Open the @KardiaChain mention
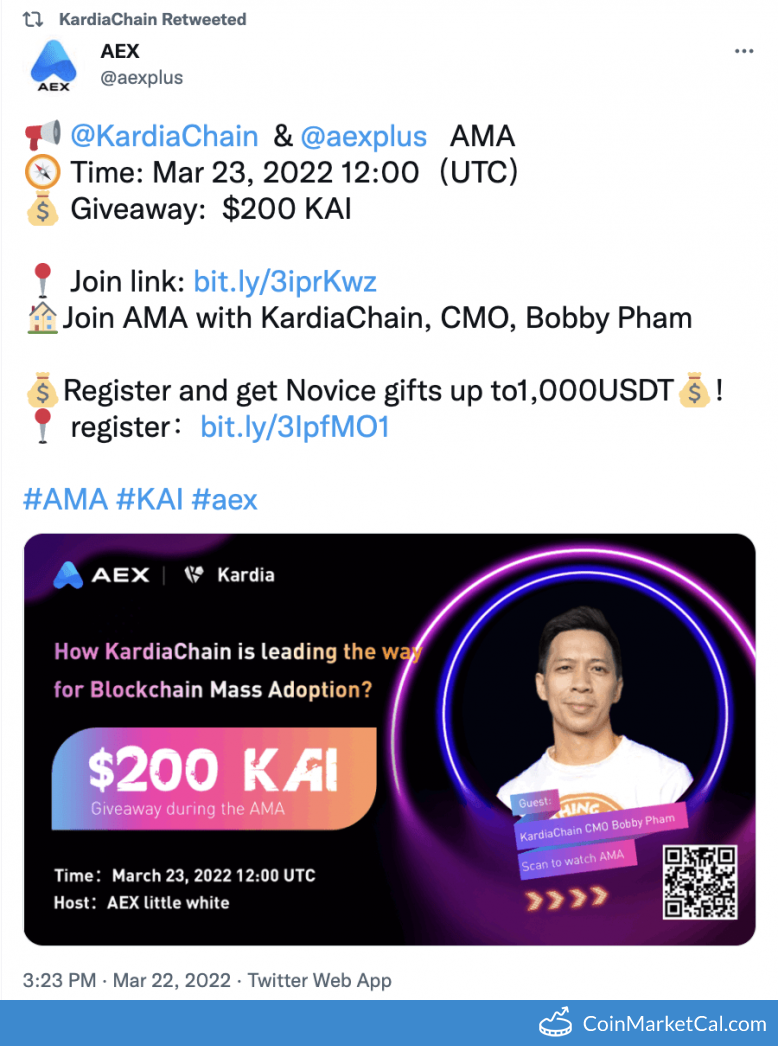The width and height of the screenshot is (778, 1046). [164, 136]
